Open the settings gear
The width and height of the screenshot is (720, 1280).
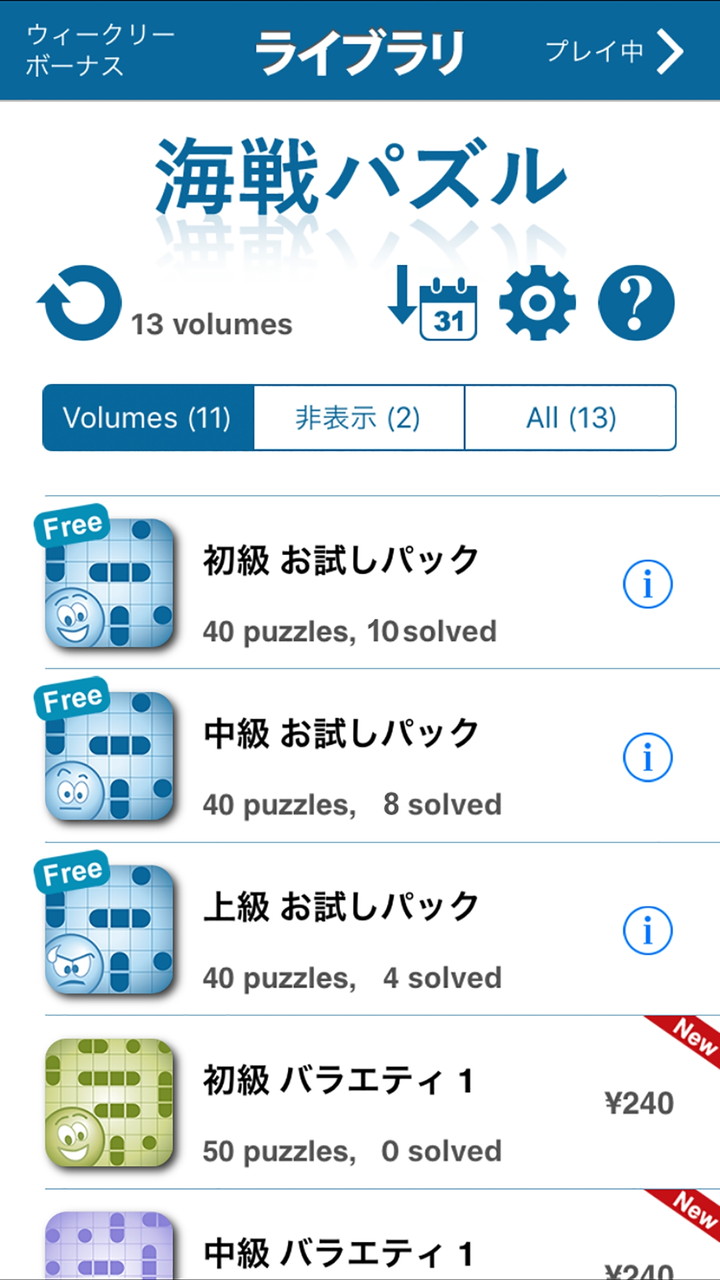537,302
